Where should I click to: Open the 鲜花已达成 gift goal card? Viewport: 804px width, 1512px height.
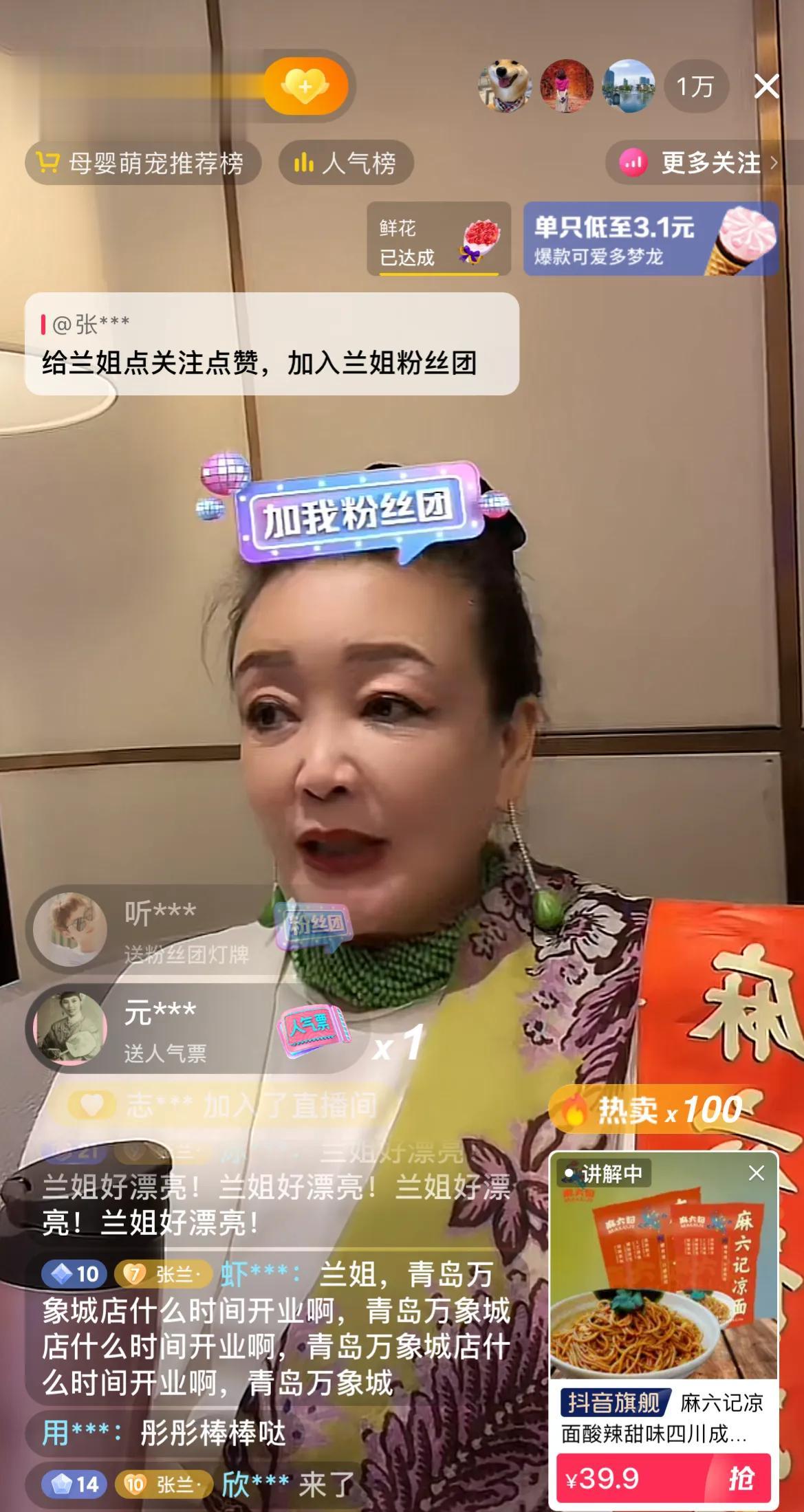pos(439,239)
